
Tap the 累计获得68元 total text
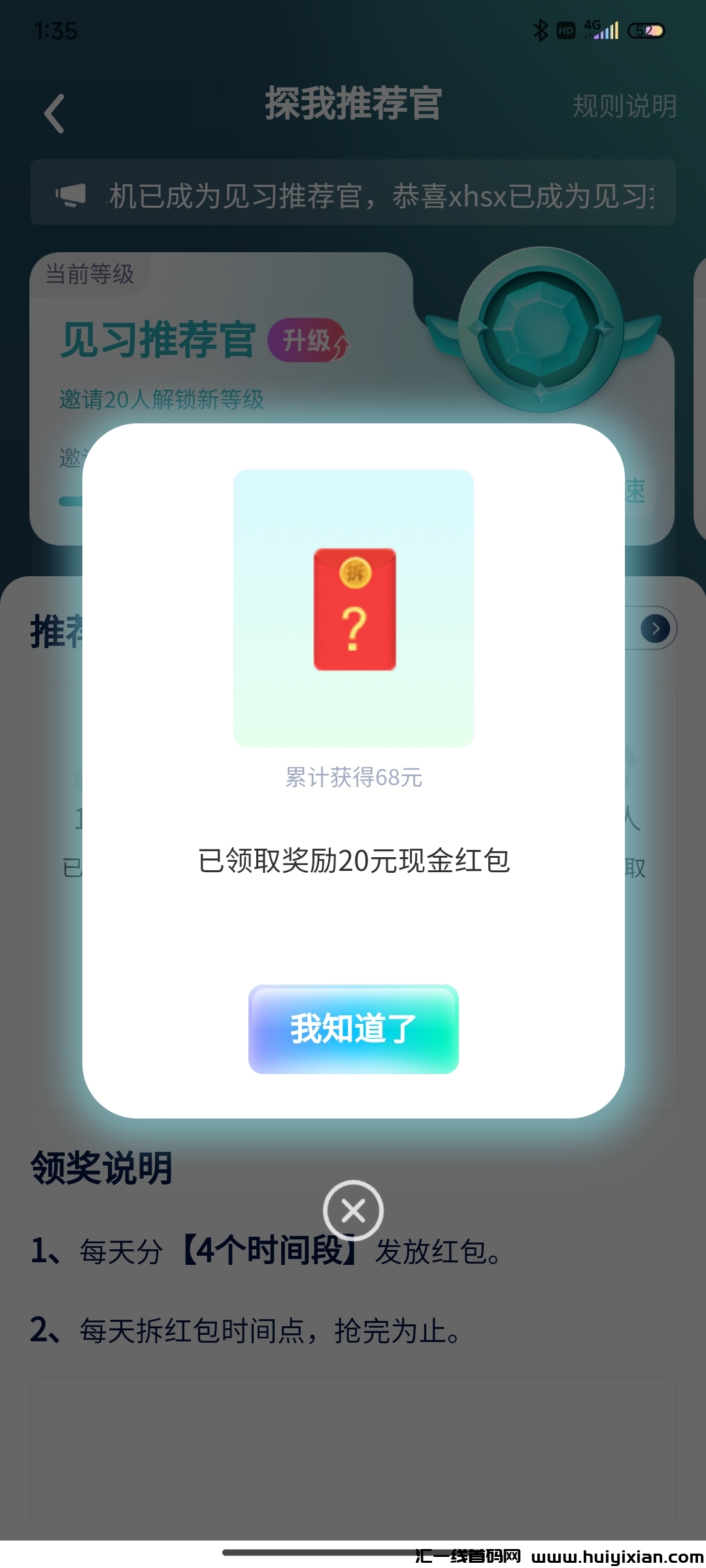(x=353, y=777)
